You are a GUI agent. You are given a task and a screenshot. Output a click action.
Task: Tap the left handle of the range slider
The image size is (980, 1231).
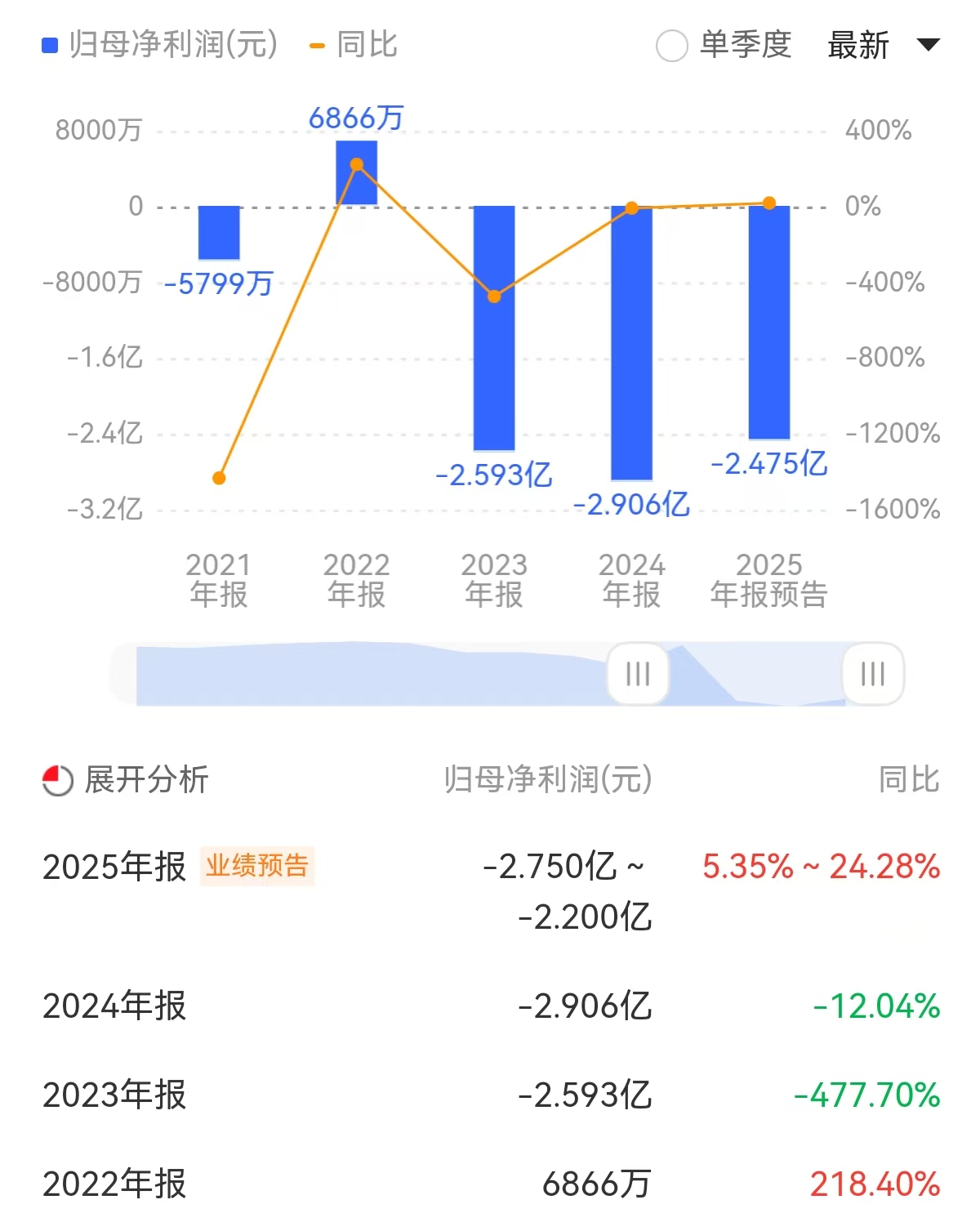[x=638, y=674]
